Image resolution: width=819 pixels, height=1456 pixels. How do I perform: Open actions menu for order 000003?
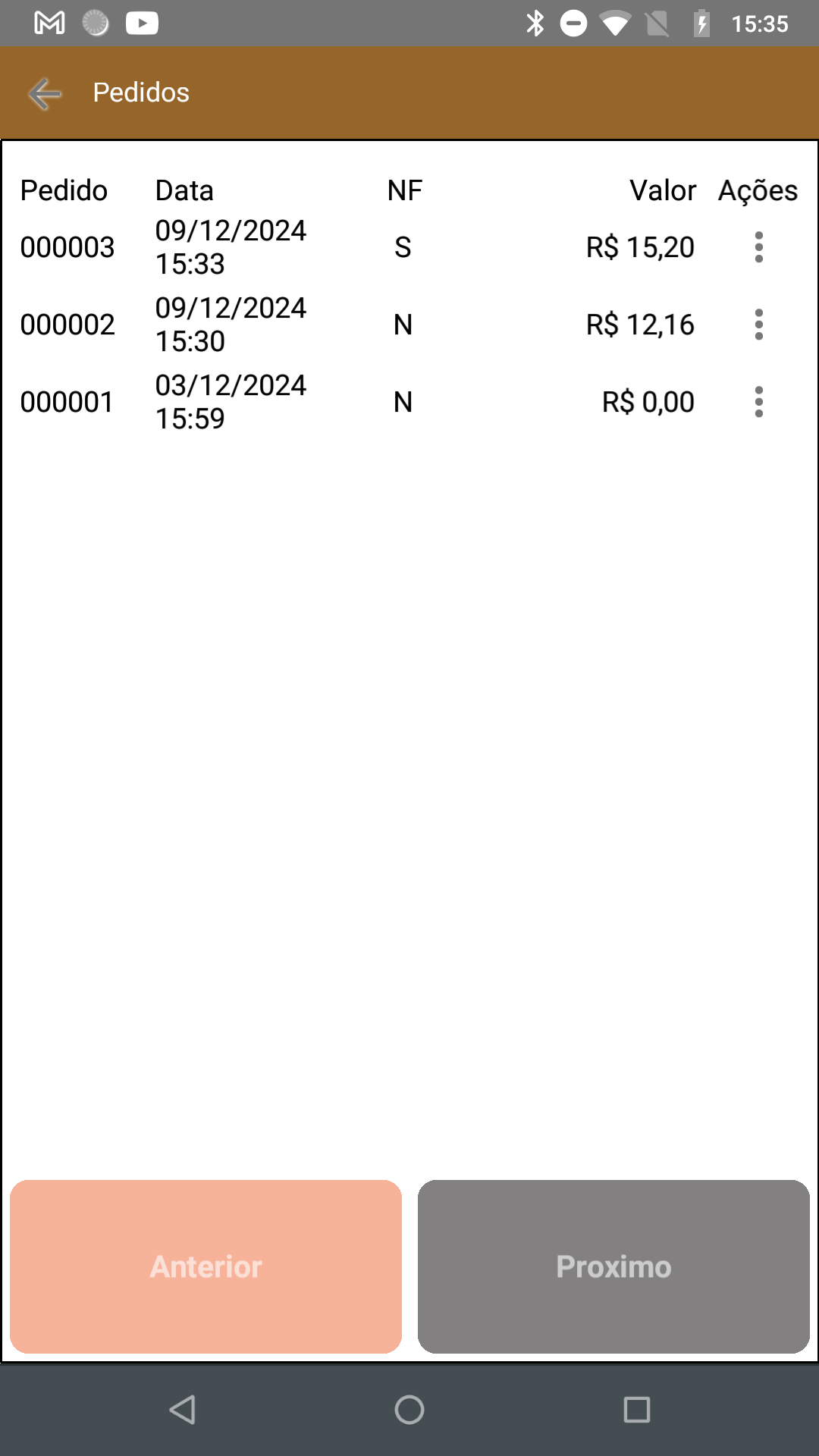point(758,247)
